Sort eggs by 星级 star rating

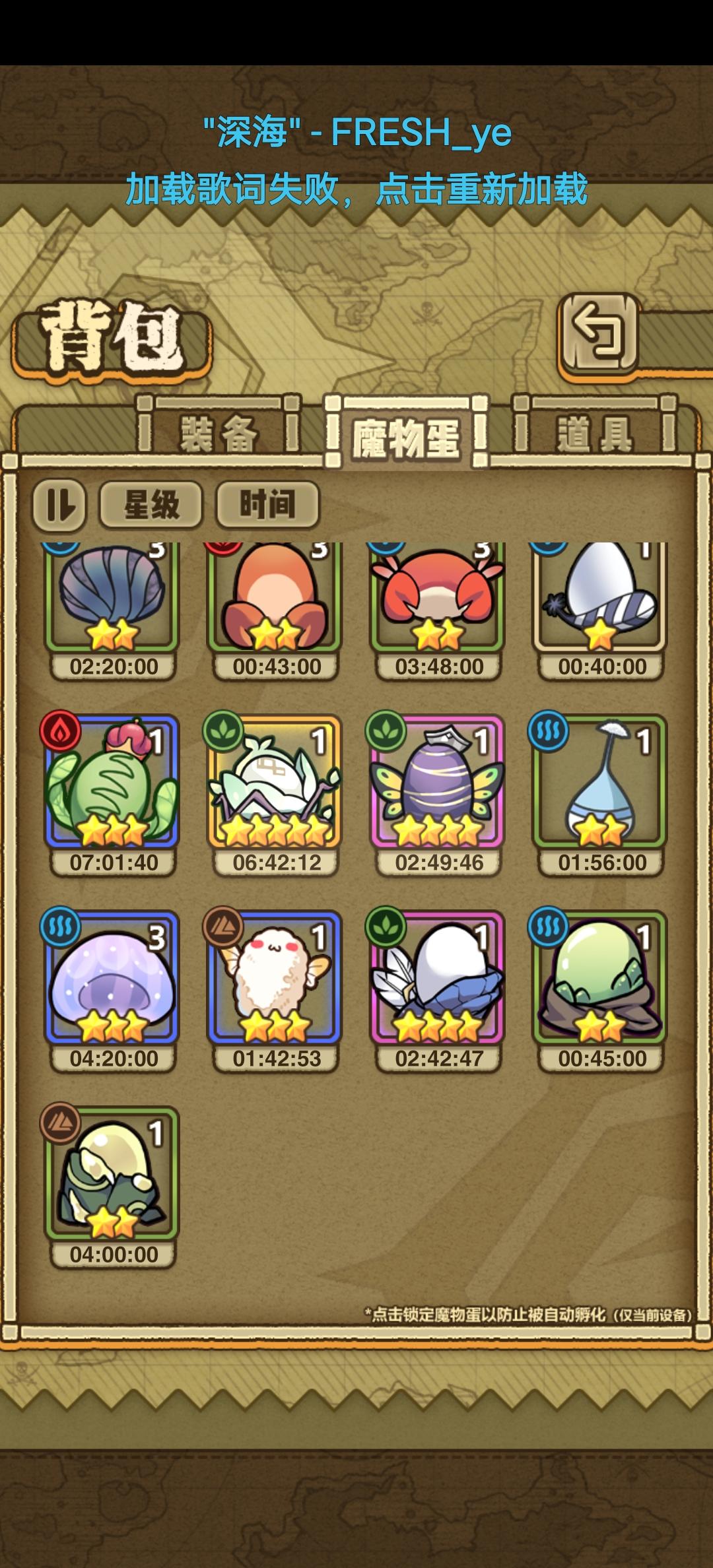tap(153, 505)
